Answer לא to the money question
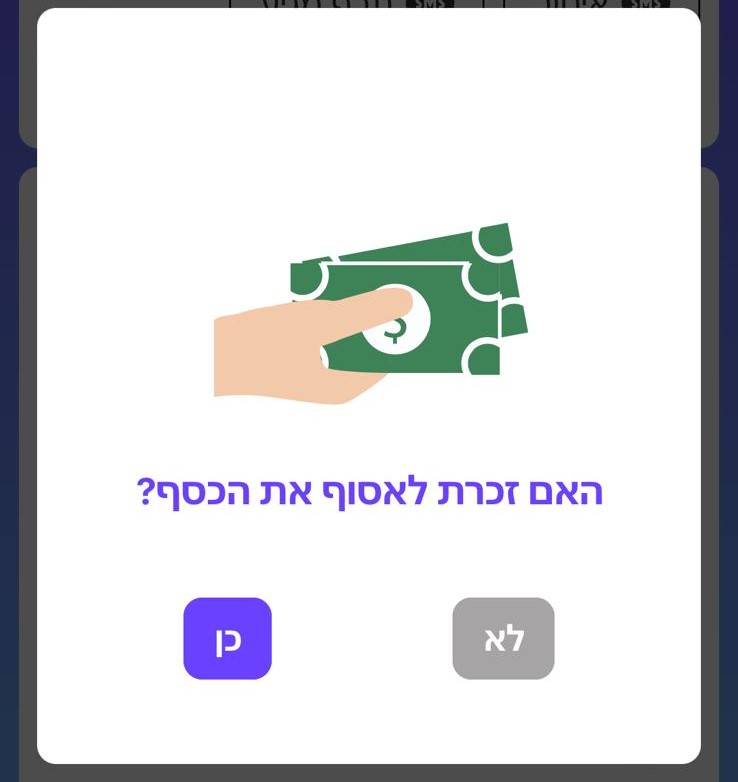 point(503,639)
